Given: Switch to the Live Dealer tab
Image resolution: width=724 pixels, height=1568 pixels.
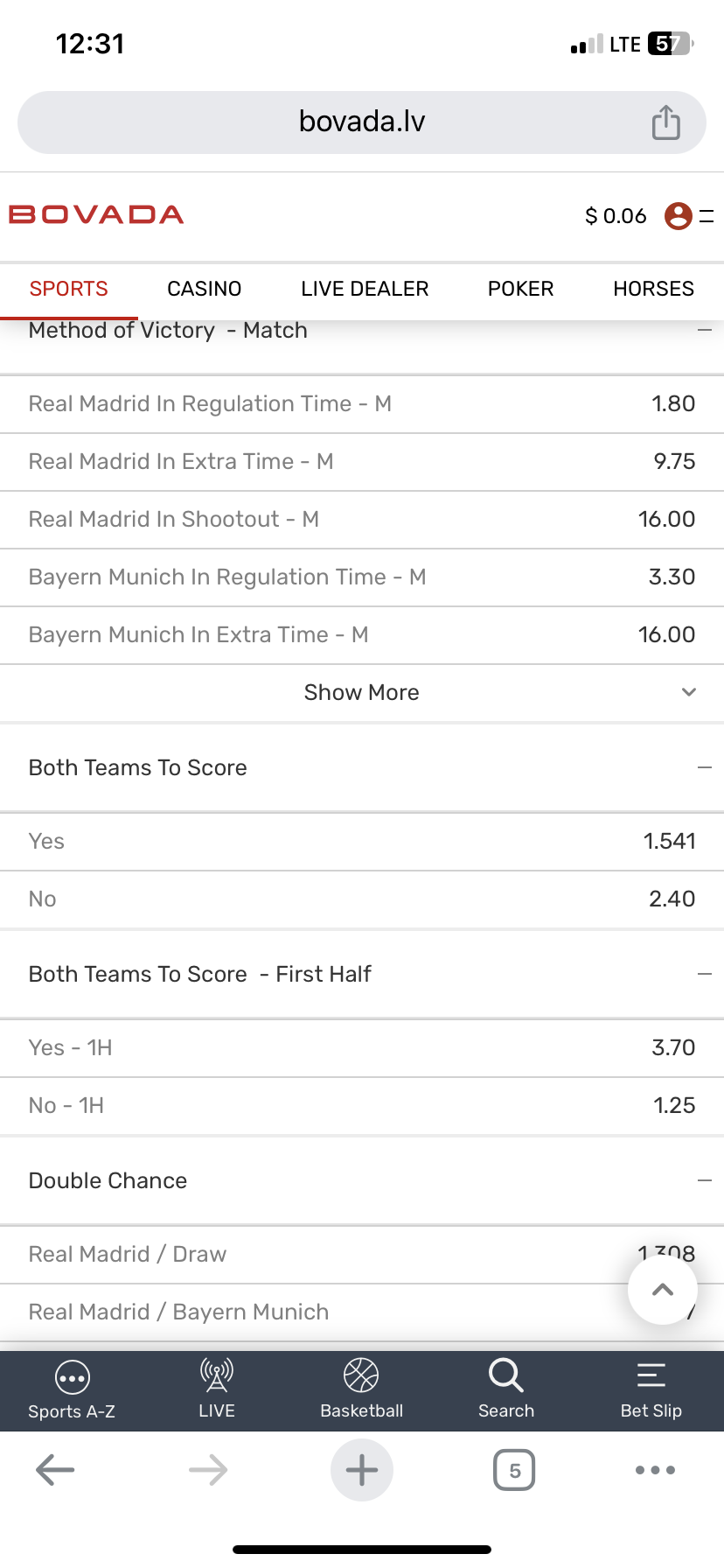Looking at the screenshot, I should (365, 289).
